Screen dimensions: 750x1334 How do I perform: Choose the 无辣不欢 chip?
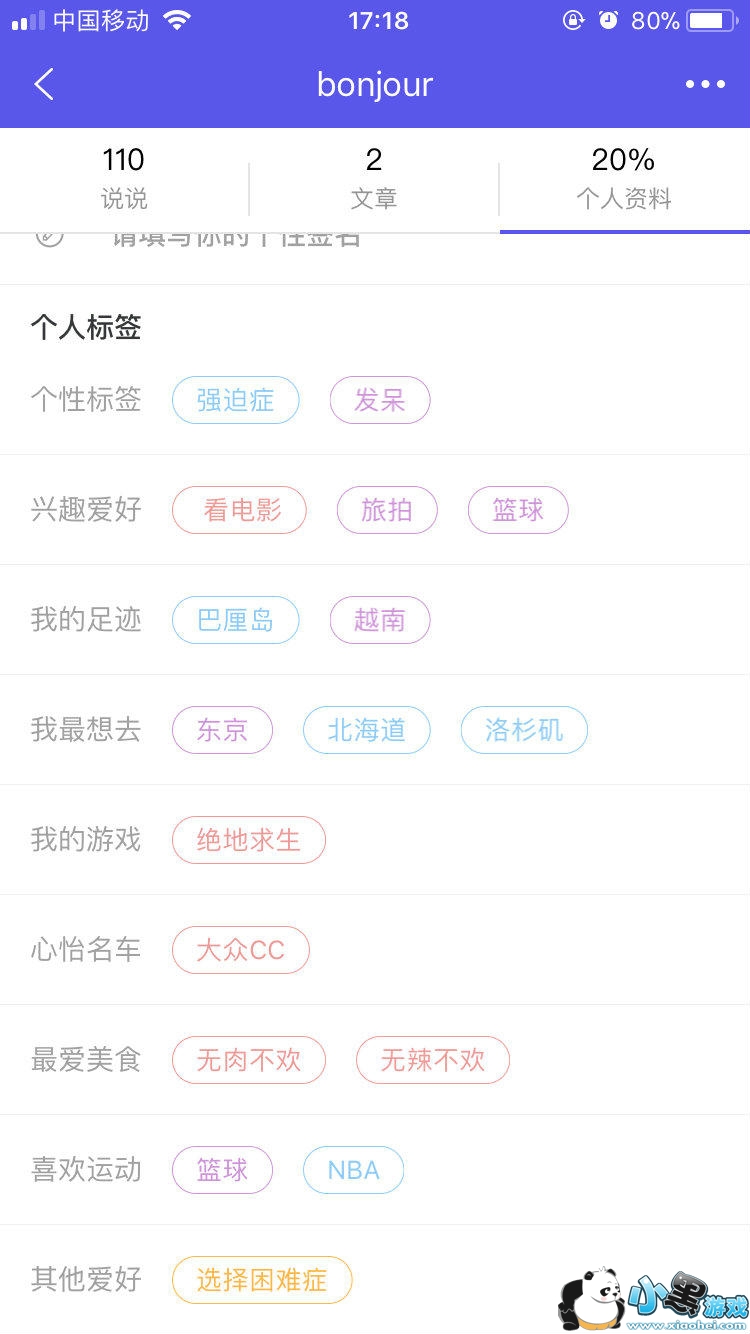coord(433,1060)
